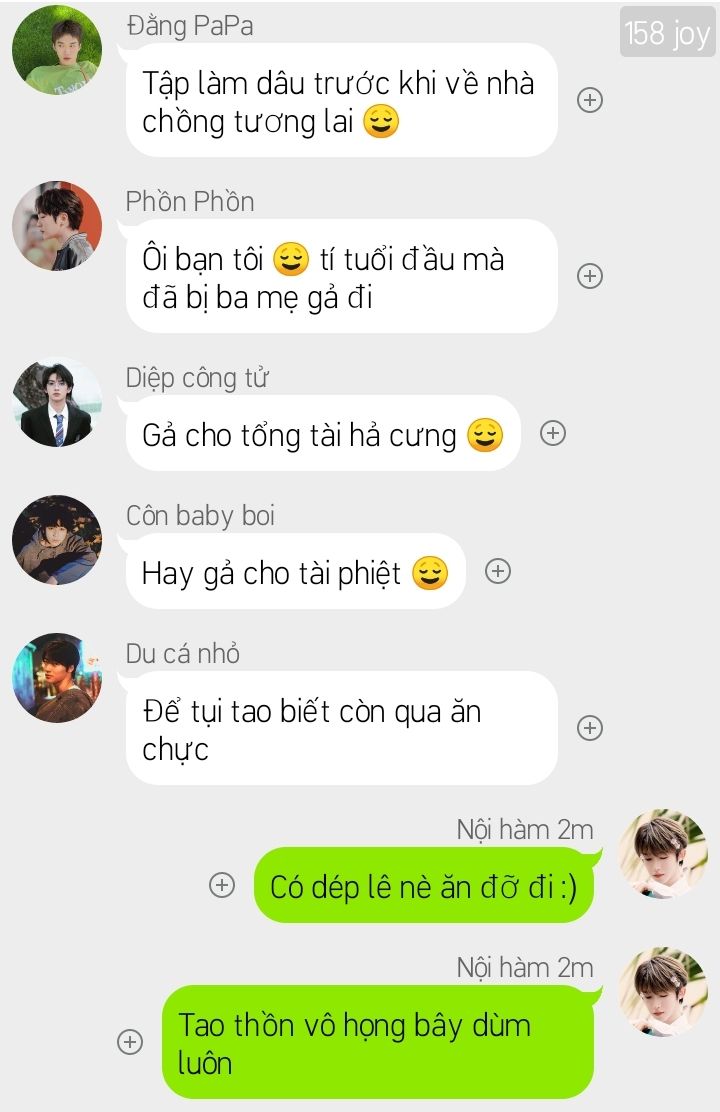The height and width of the screenshot is (1112, 720).
Task: View Côn baby boi's avatar
Action: click(57, 540)
